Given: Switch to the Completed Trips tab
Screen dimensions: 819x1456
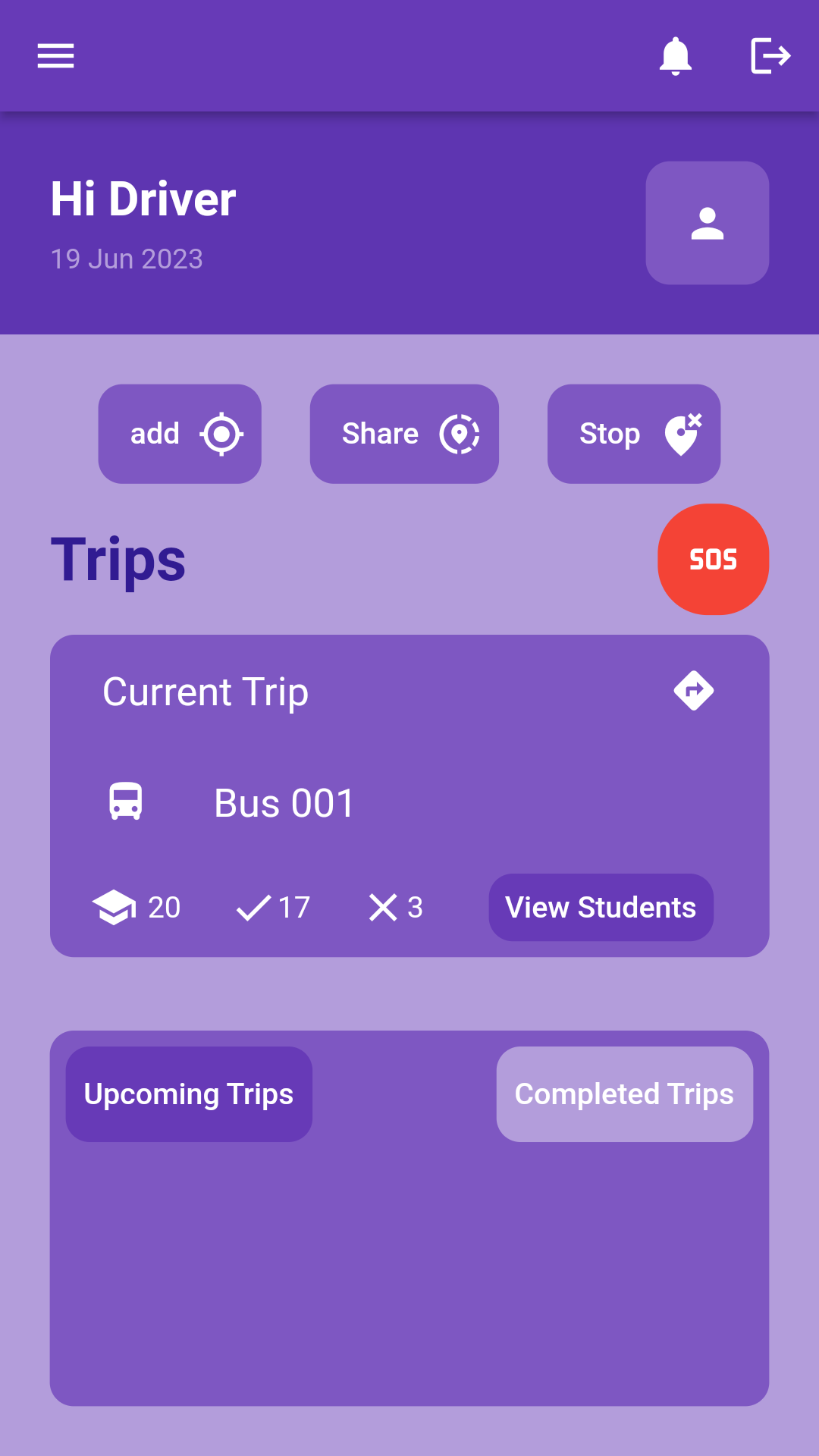Looking at the screenshot, I should [624, 1094].
